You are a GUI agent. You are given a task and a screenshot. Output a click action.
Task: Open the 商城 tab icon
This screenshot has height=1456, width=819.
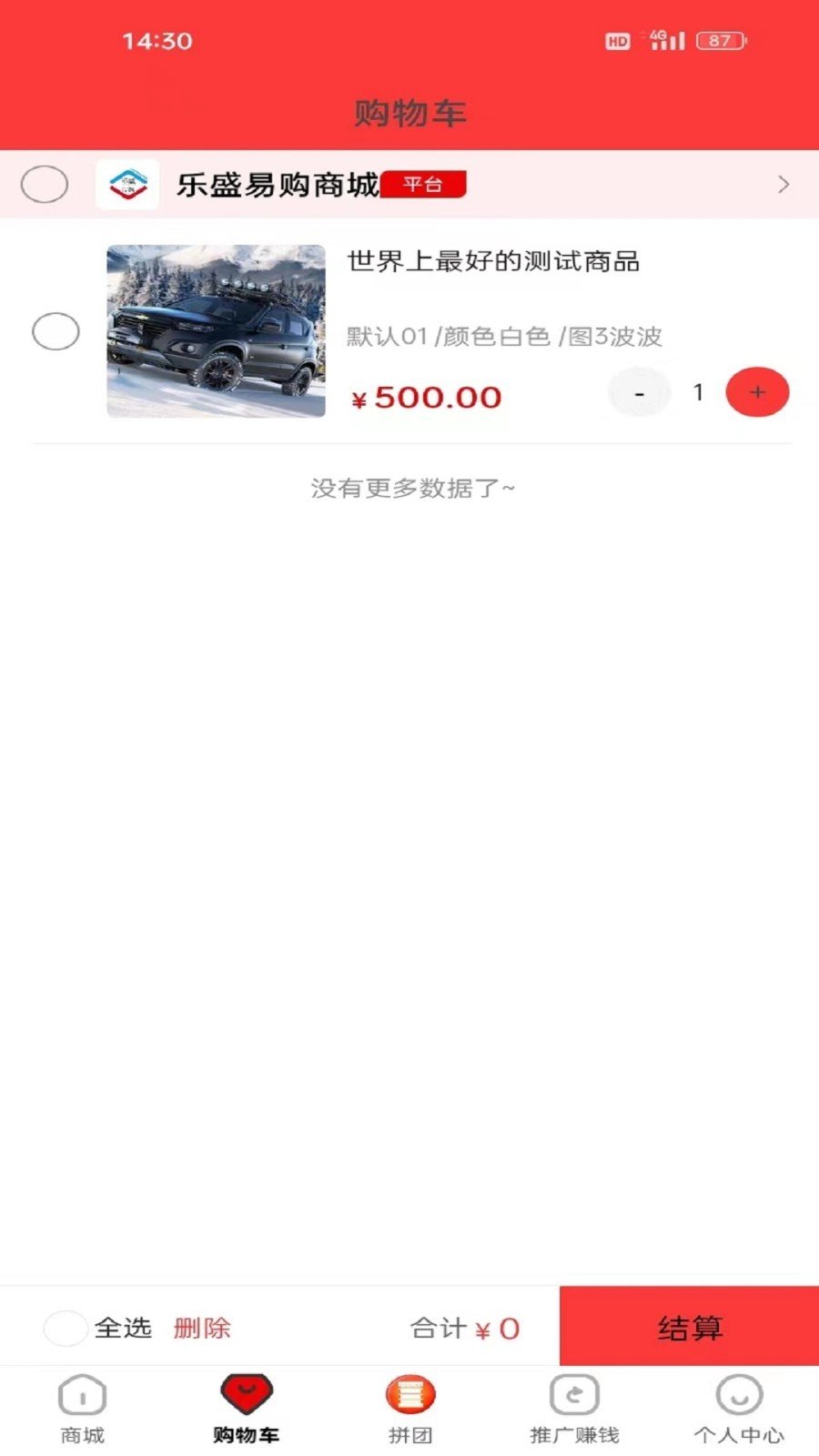point(84,1393)
